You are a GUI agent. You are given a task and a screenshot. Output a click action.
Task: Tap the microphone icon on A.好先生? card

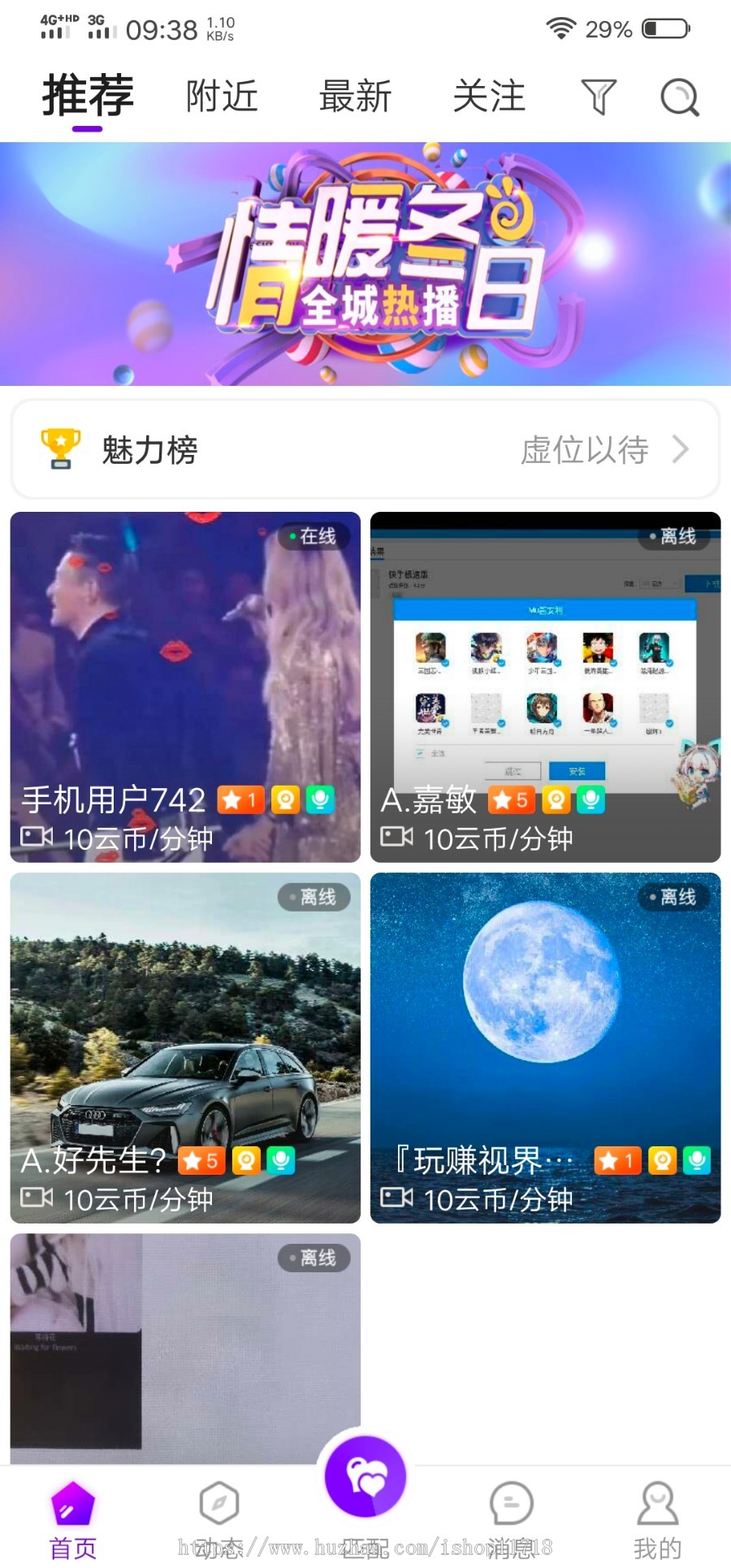[282, 1160]
